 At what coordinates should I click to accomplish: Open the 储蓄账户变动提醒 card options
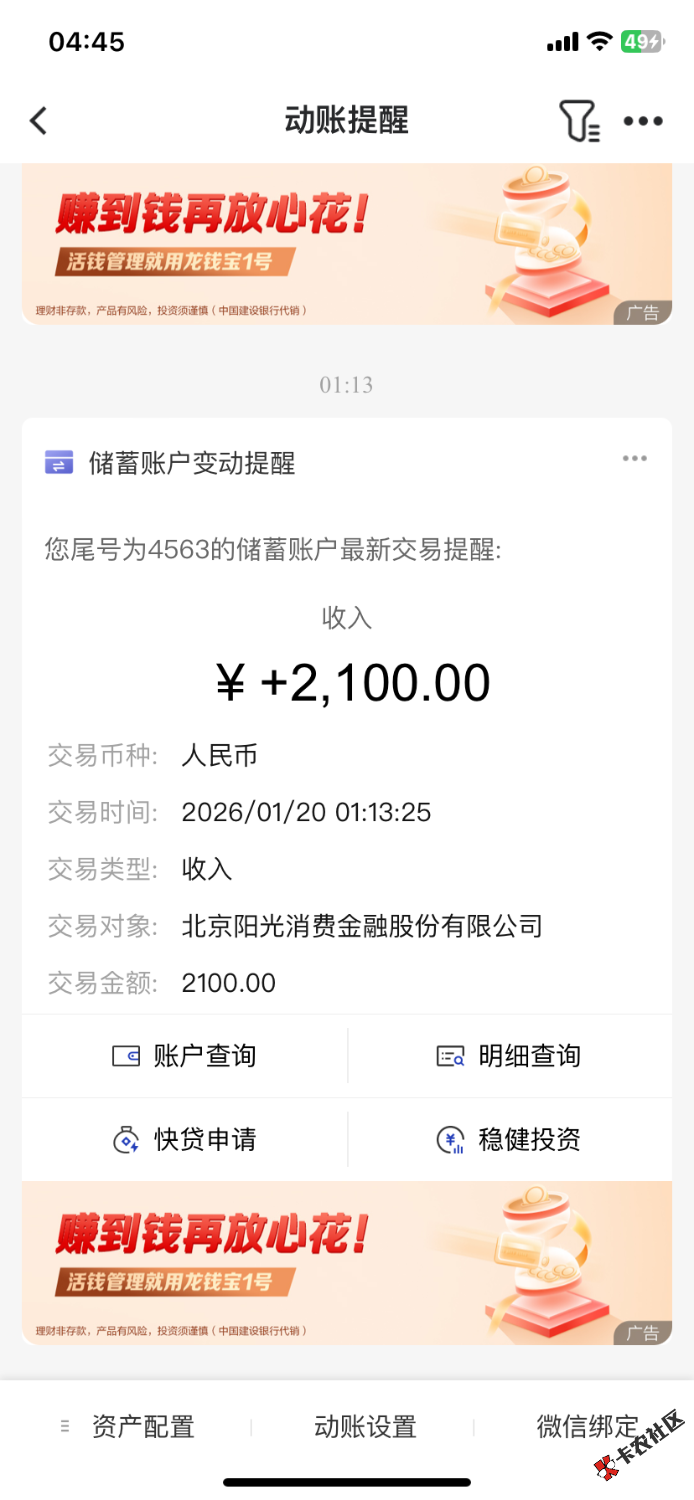click(x=635, y=459)
